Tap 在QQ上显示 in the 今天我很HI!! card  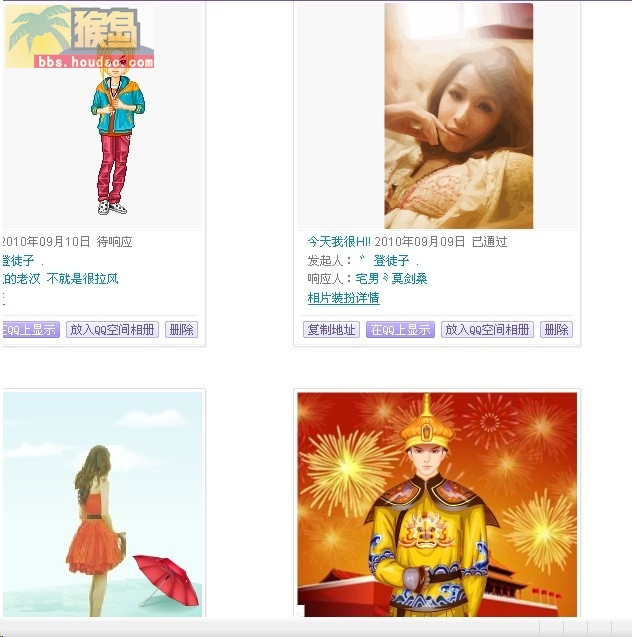(x=400, y=329)
